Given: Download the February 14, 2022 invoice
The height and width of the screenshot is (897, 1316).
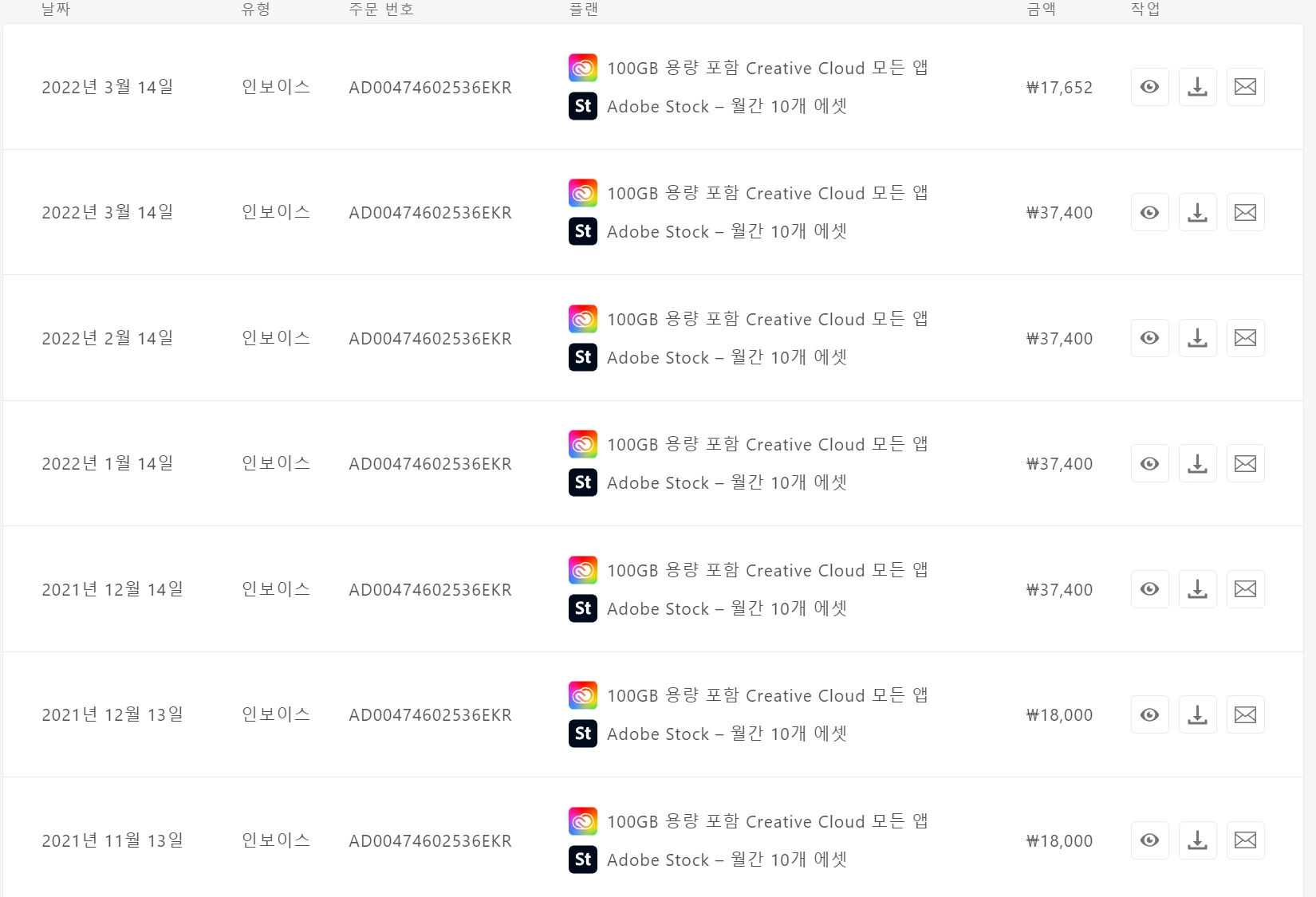Looking at the screenshot, I should 1197,338.
